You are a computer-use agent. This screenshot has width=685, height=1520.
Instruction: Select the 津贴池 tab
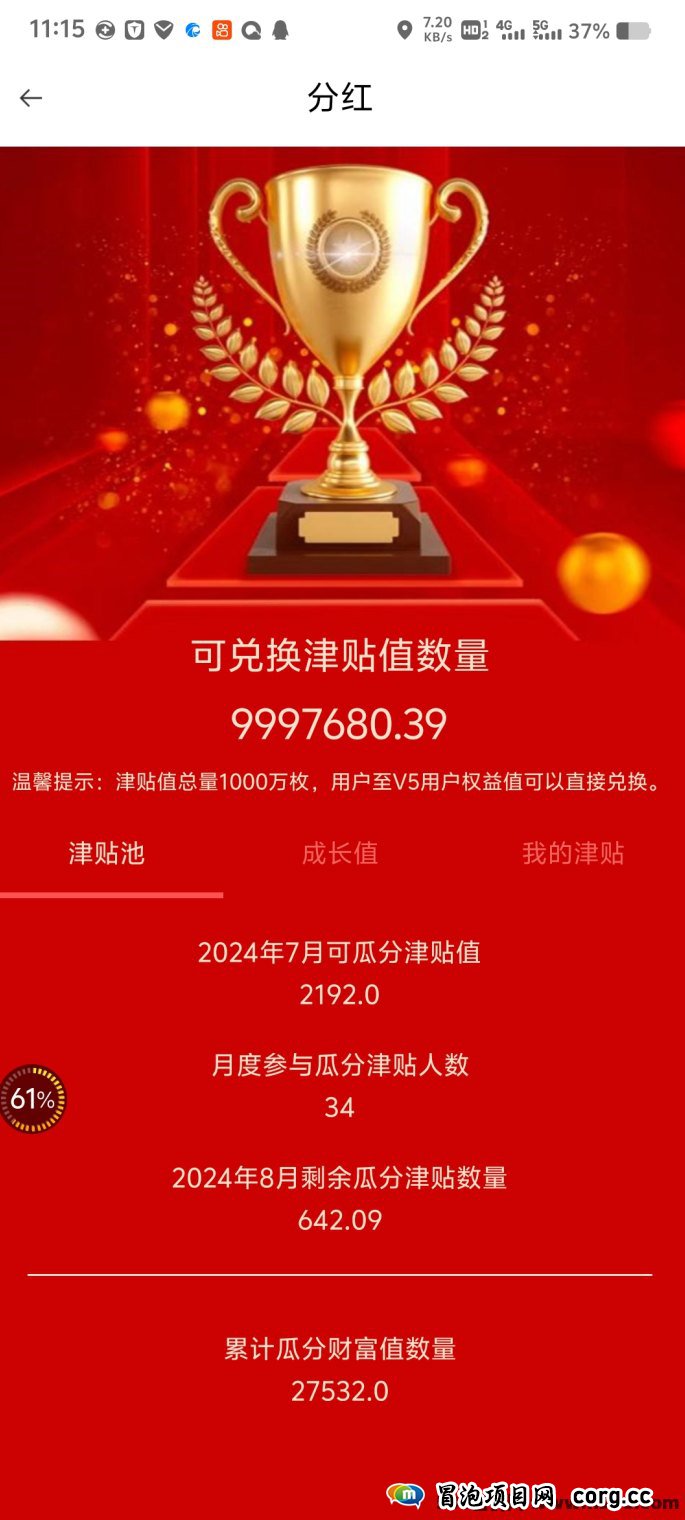point(107,853)
